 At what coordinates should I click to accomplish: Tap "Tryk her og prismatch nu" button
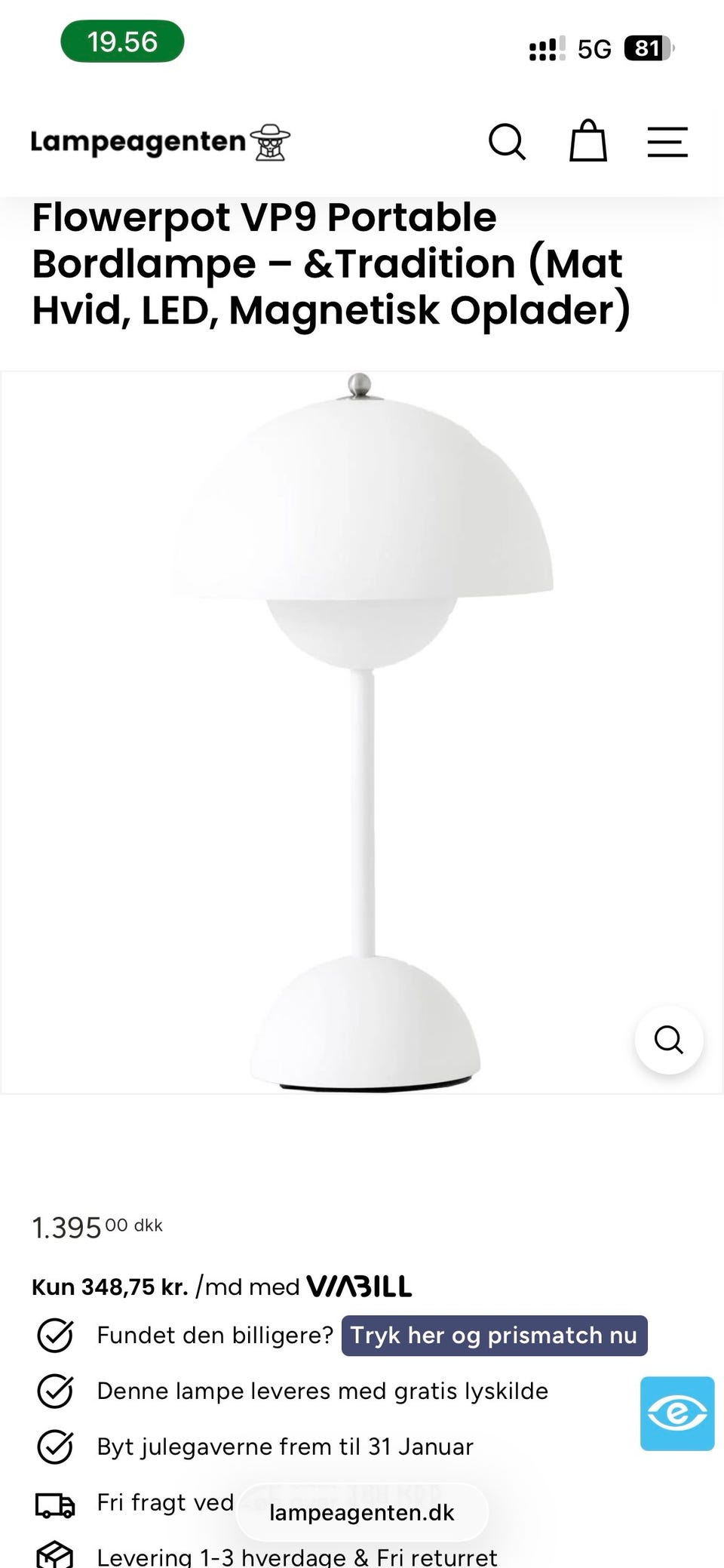(x=494, y=1335)
